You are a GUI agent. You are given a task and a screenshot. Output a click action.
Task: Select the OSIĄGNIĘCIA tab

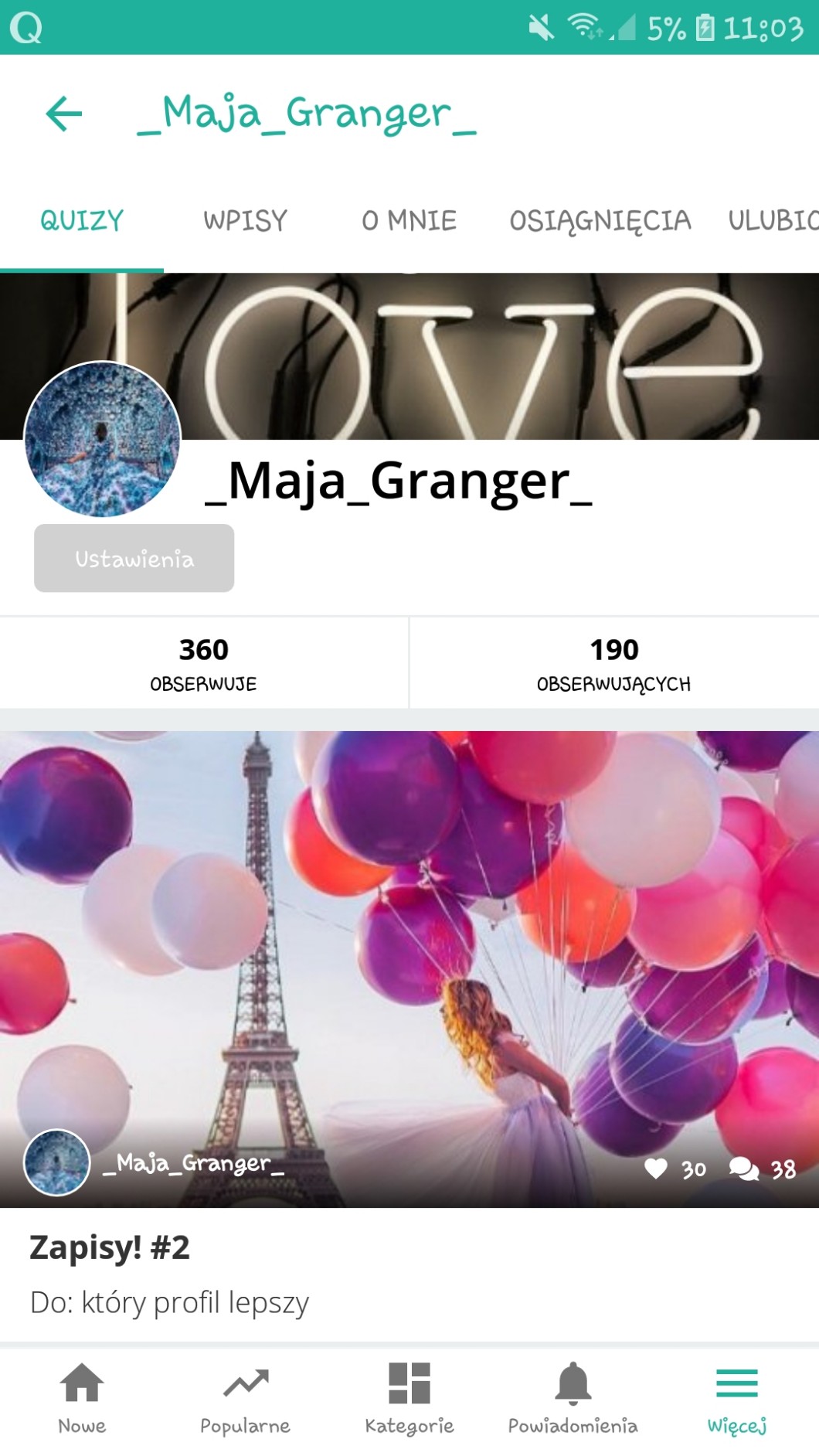[600, 221]
